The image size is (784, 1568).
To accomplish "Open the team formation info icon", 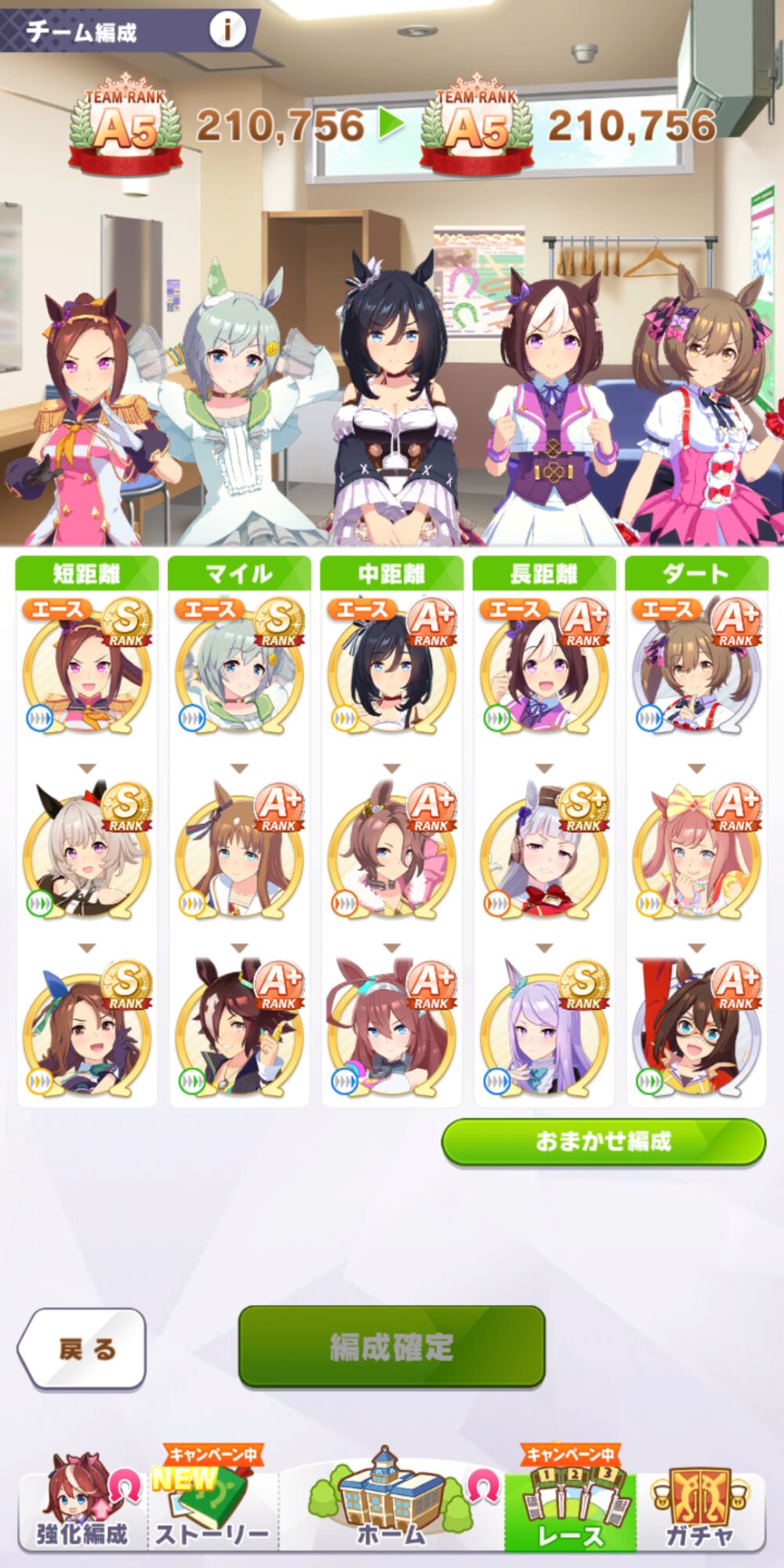I will click(227, 30).
